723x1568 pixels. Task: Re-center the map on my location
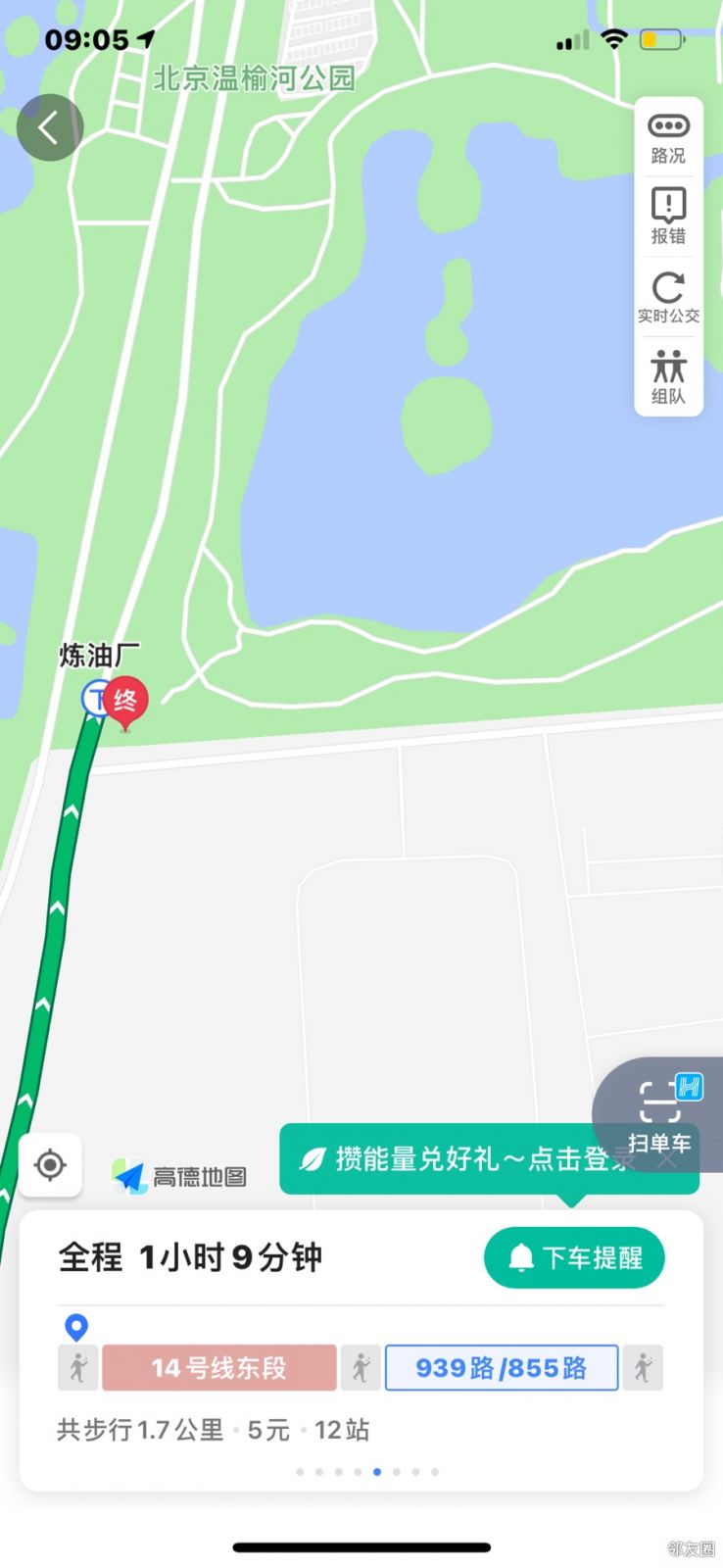[50, 1165]
